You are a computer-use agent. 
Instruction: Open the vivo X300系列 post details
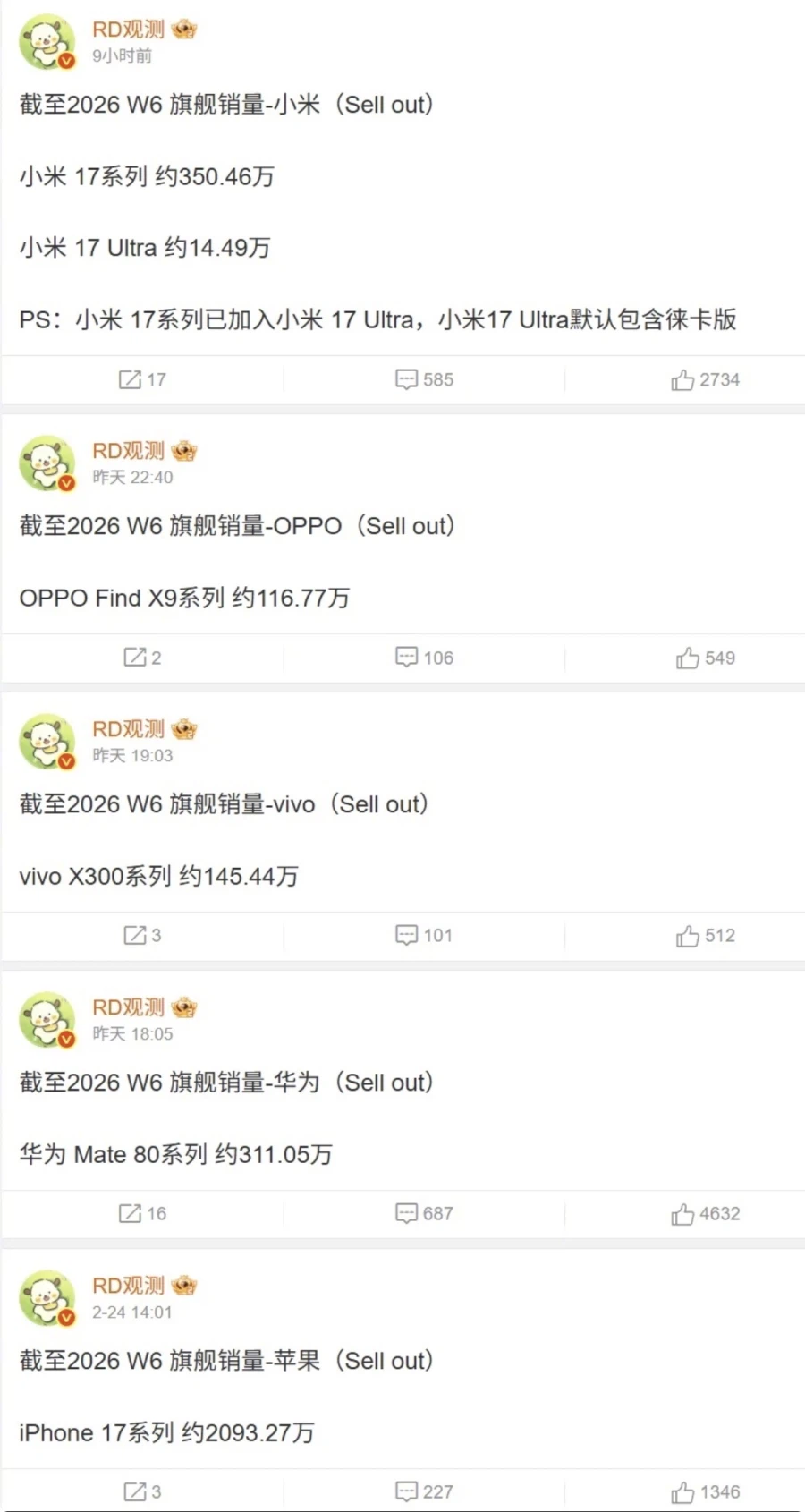point(158,876)
